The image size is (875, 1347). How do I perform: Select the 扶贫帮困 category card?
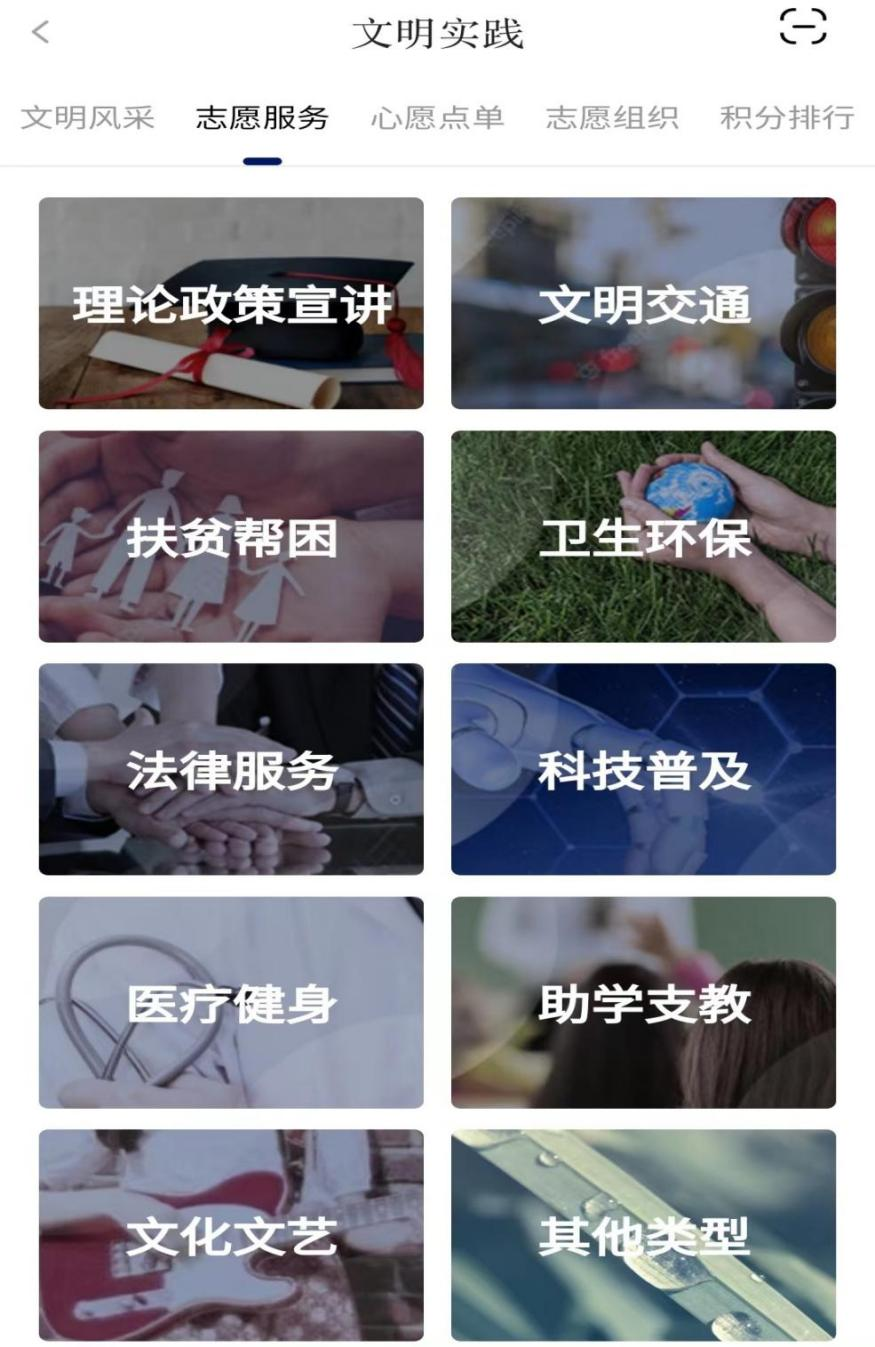pyautogui.click(x=231, y=536)
